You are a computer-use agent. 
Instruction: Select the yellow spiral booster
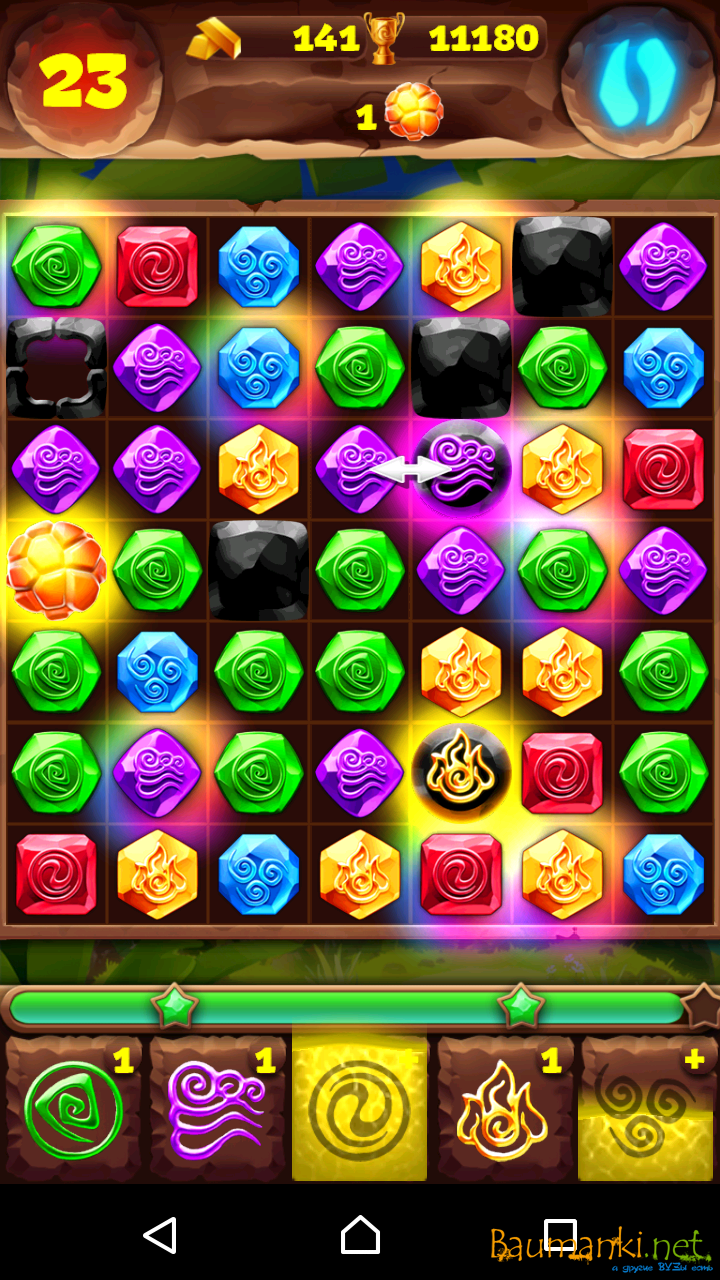[x=359, y=1110]
